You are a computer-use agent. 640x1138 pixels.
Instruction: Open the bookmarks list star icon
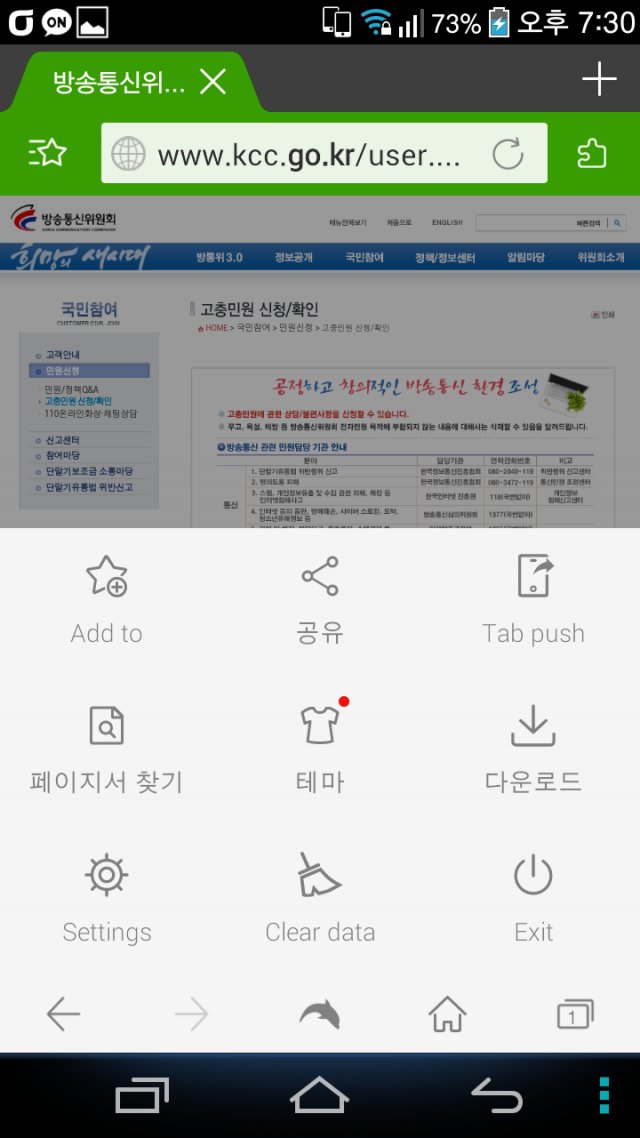[x=48, y=153]
